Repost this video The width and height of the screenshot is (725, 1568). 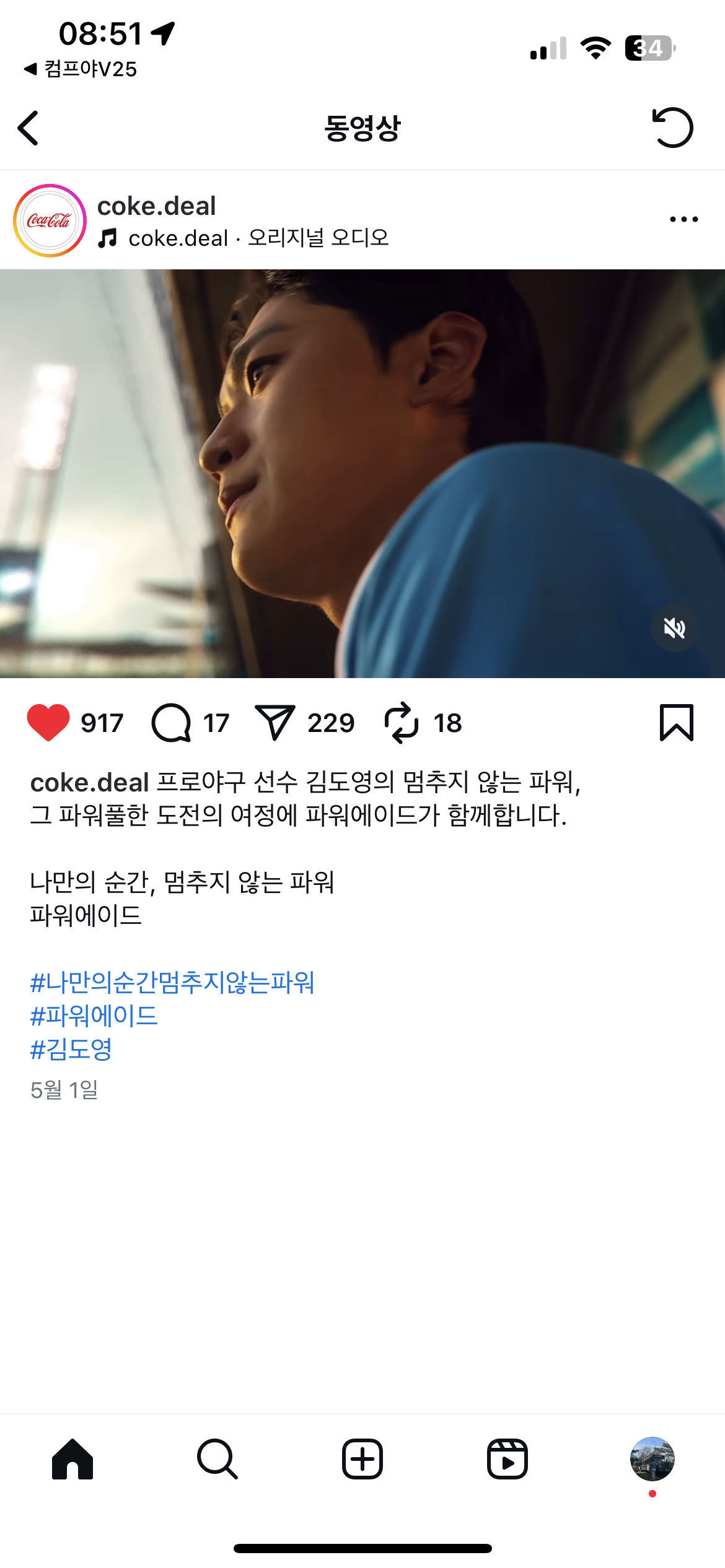(402, 722)
